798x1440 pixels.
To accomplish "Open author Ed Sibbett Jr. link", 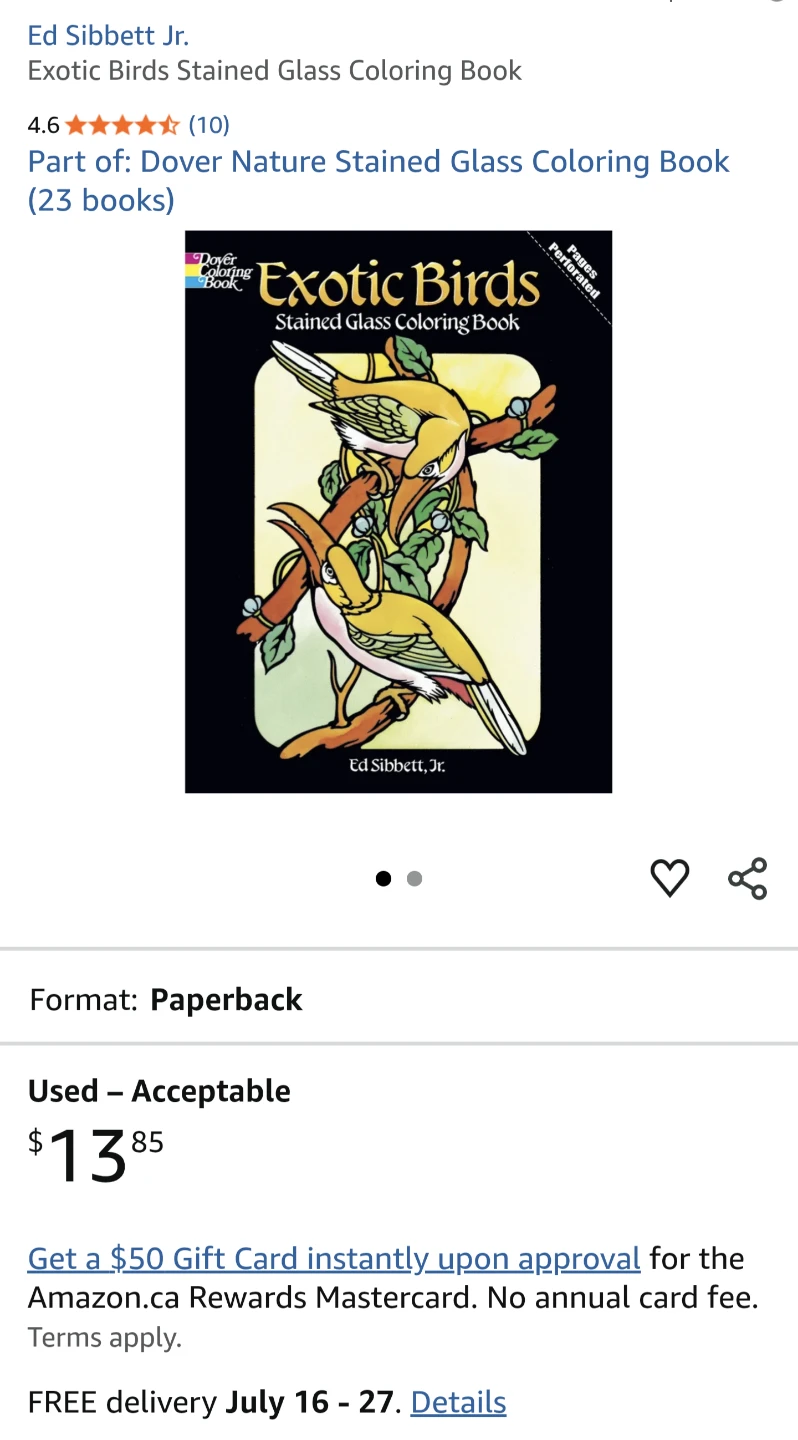I will pos(108,36).
